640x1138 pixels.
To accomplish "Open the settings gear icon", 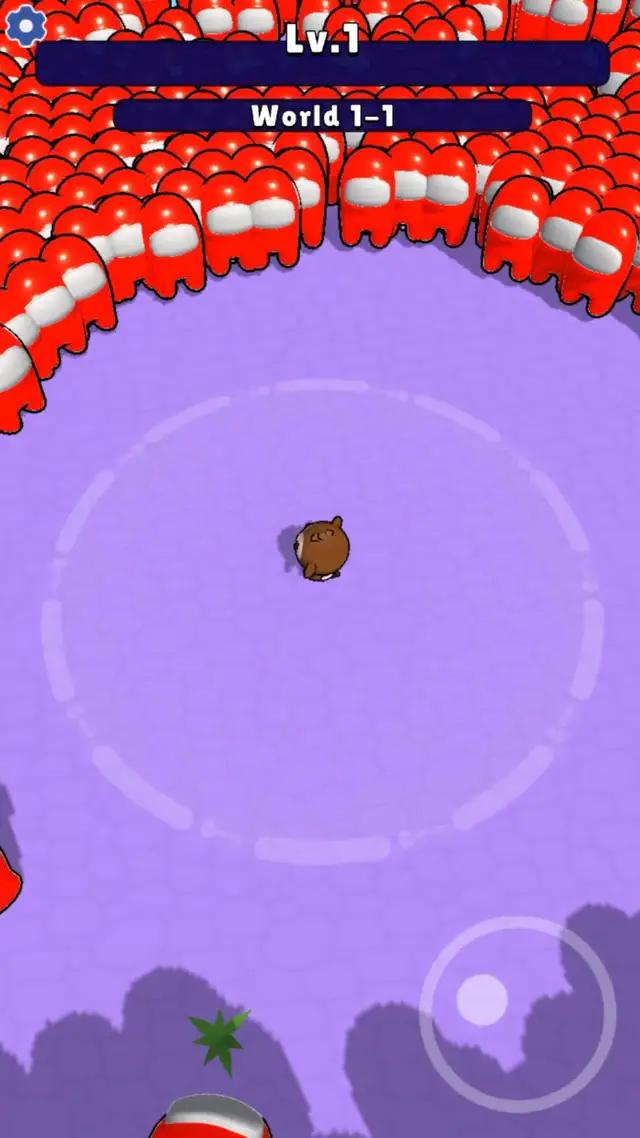I will [24, 24].
